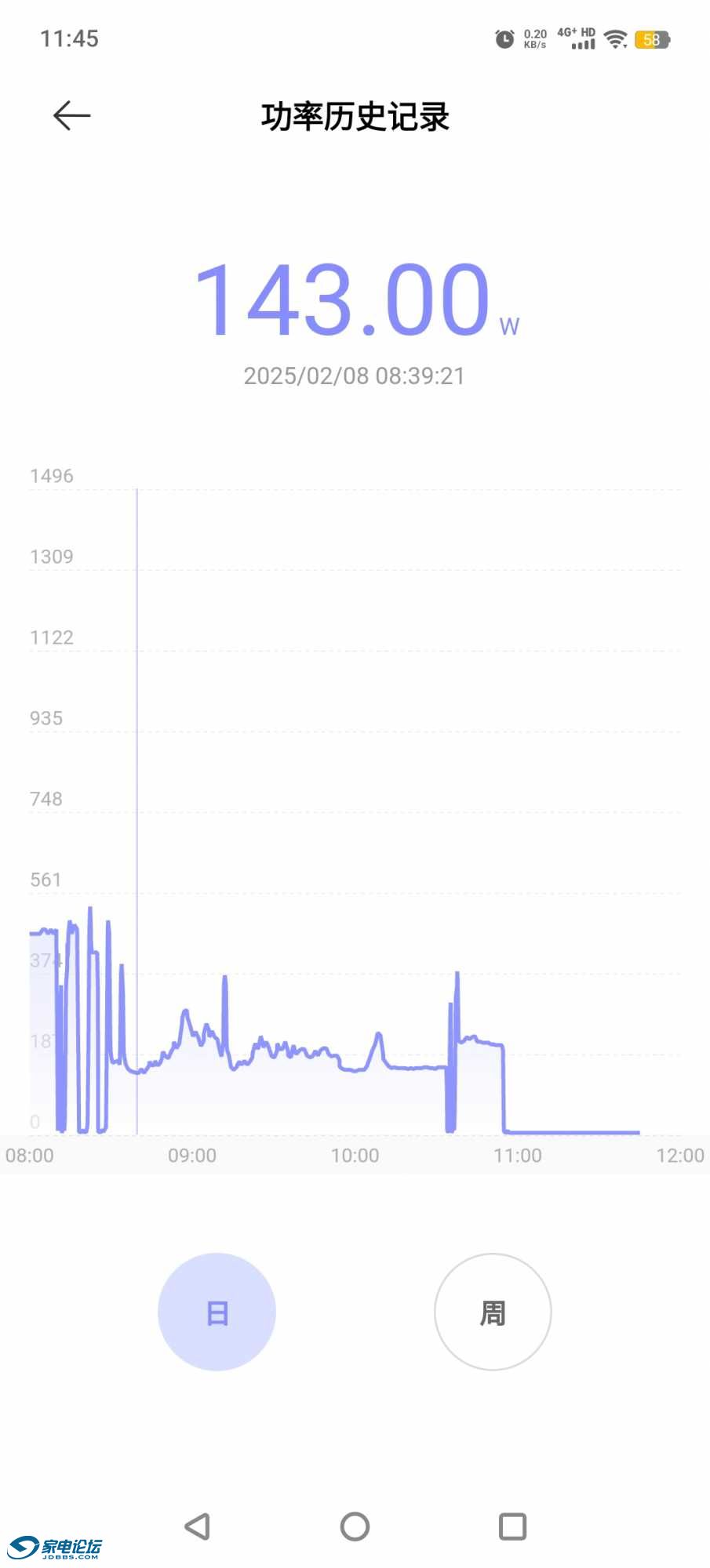The width and height of the screenshot is (710, 1568).
Task: Go to home via system home button
Action: coord(355,1526)
